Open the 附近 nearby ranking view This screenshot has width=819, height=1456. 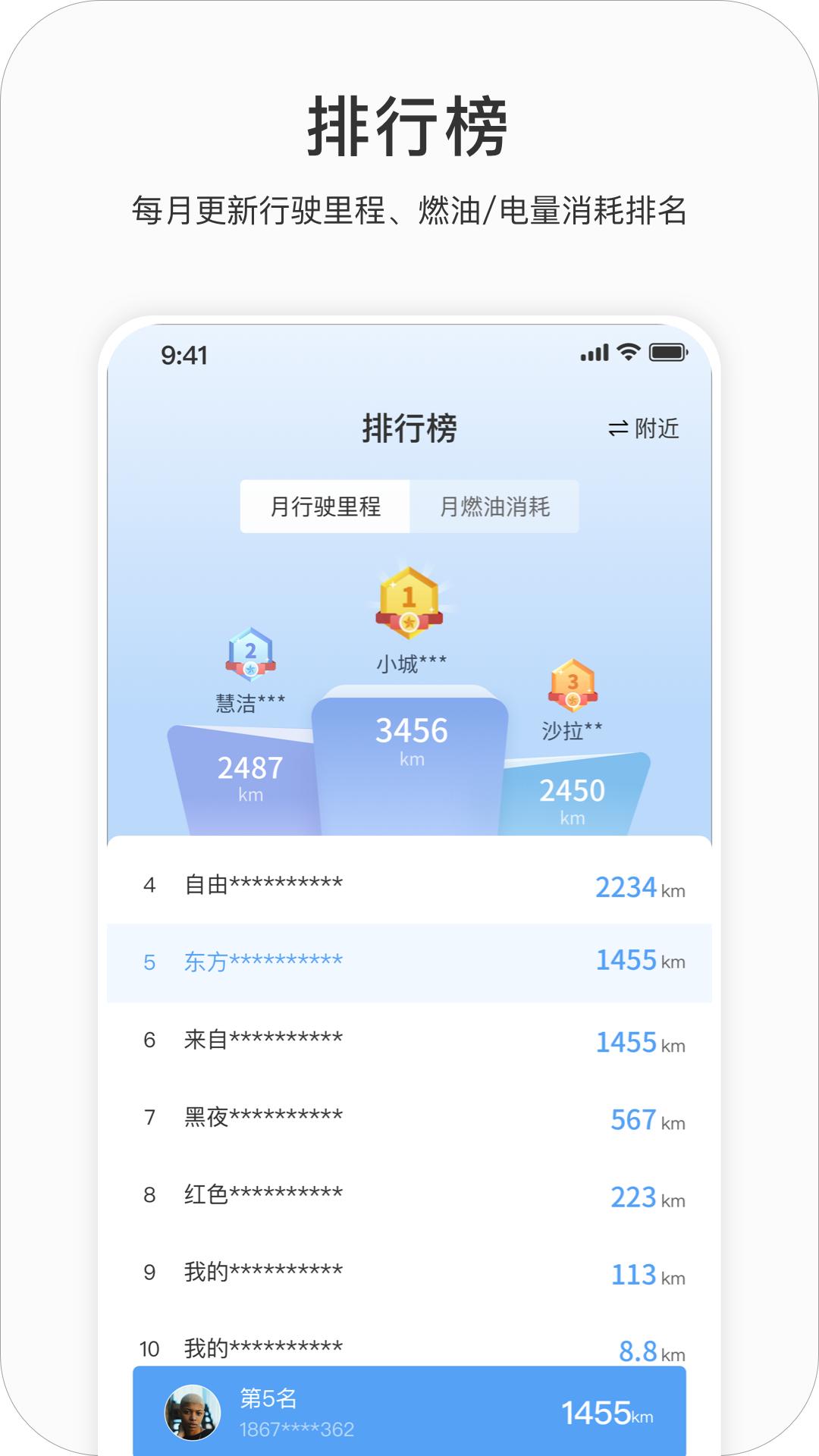coord(657,429)
